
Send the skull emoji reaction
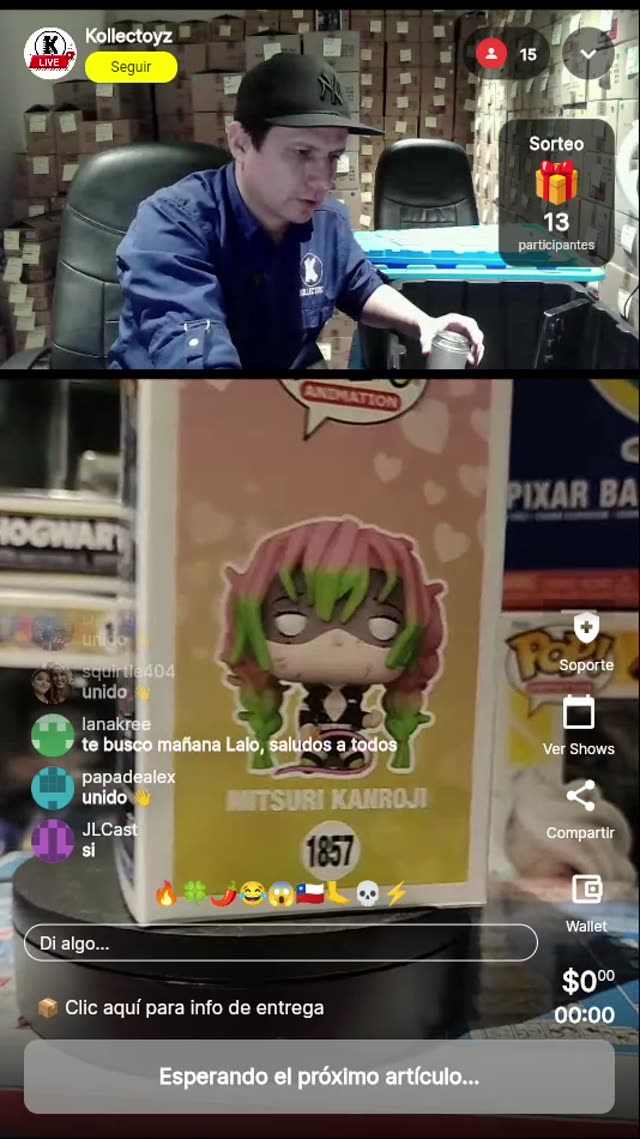click(368, 894)
